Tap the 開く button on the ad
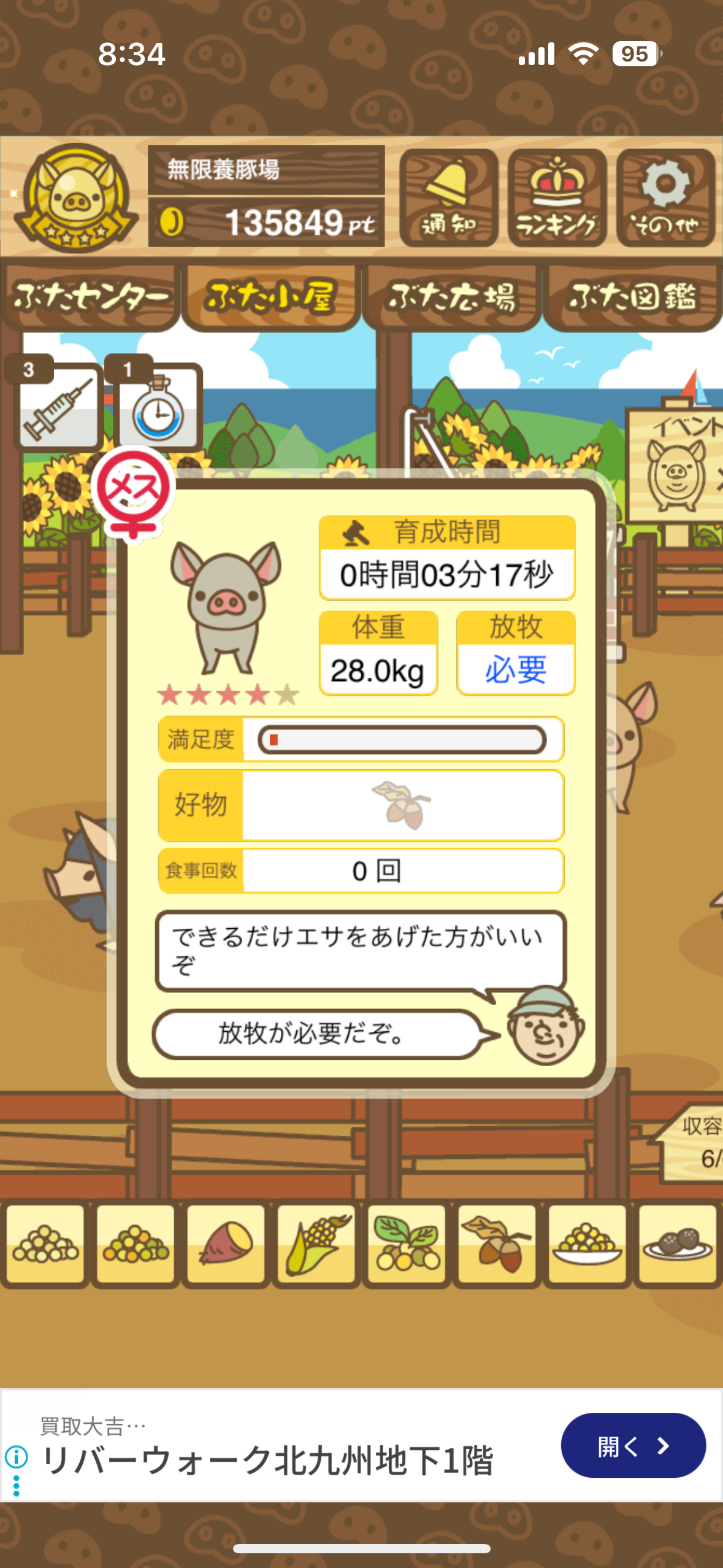 pyautogui.click(x=633, y=1445)
